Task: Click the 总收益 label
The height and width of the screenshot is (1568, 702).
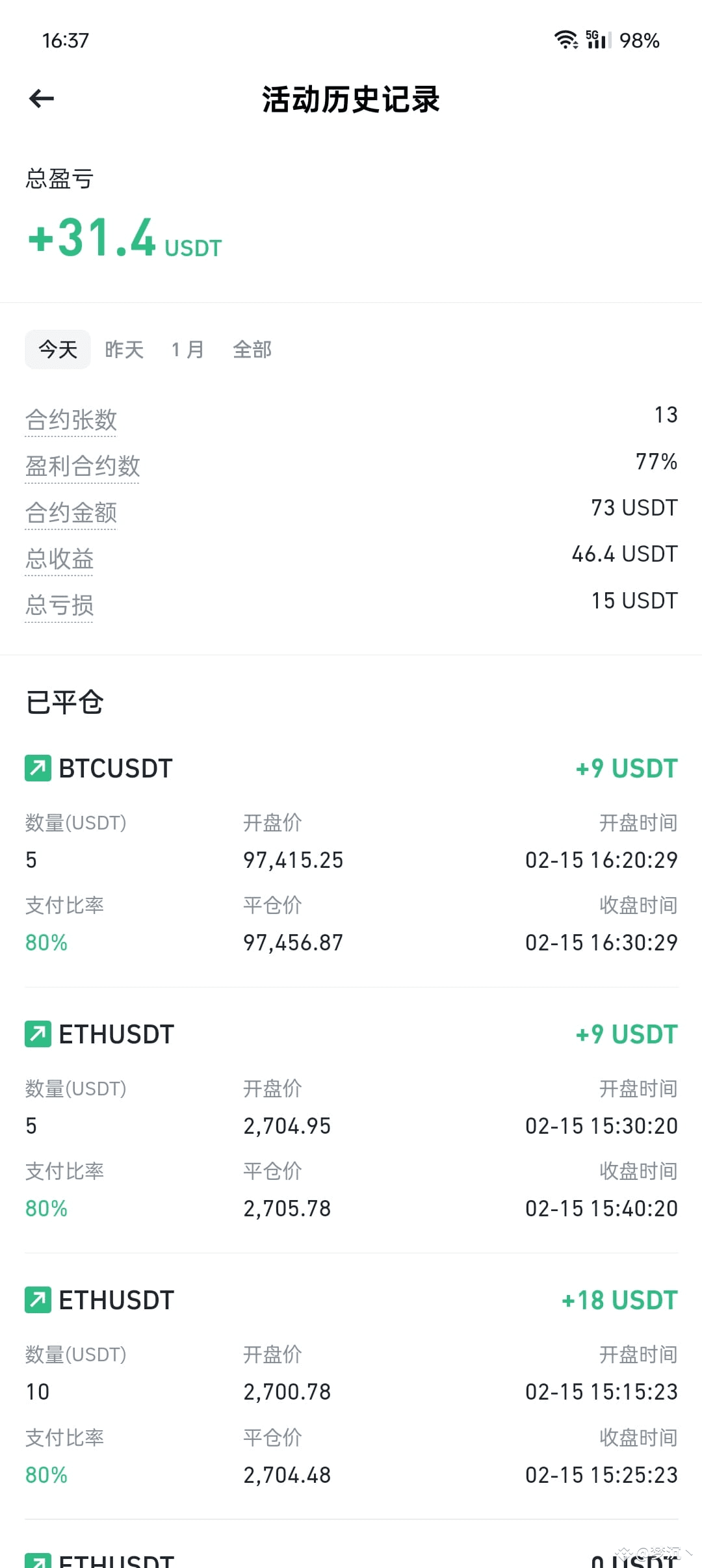Action: (x=58, y=559)
